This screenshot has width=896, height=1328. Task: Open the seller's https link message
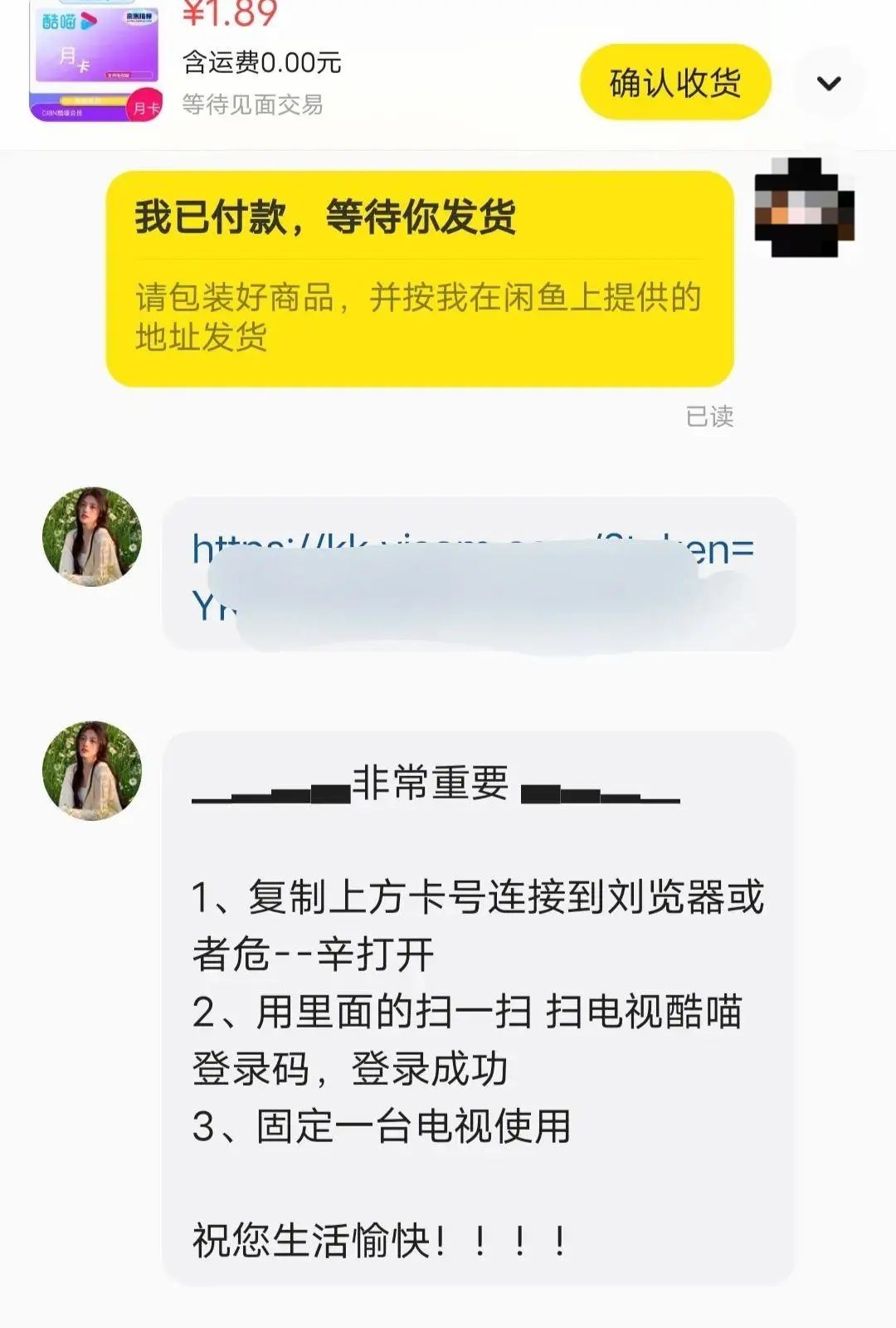click(478, 574)
